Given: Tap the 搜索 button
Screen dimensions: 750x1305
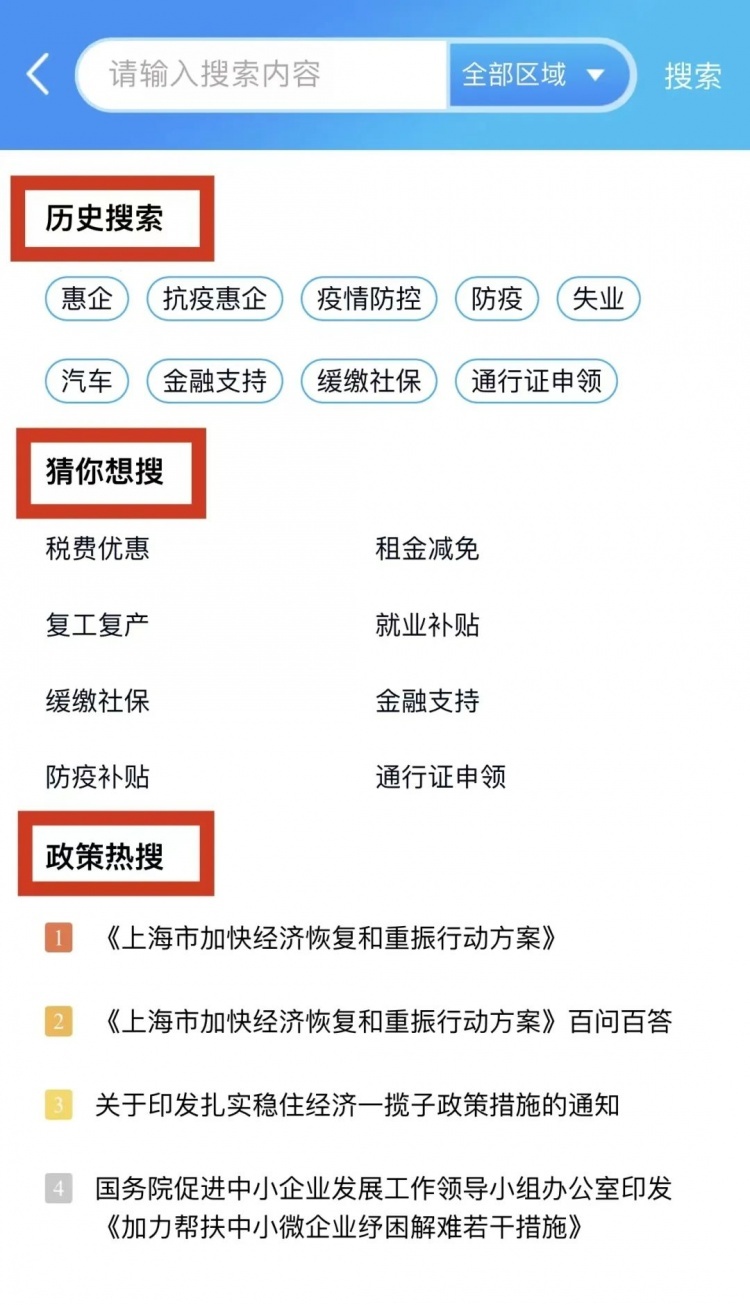Looking at the screenshot, I should (693, 76).
